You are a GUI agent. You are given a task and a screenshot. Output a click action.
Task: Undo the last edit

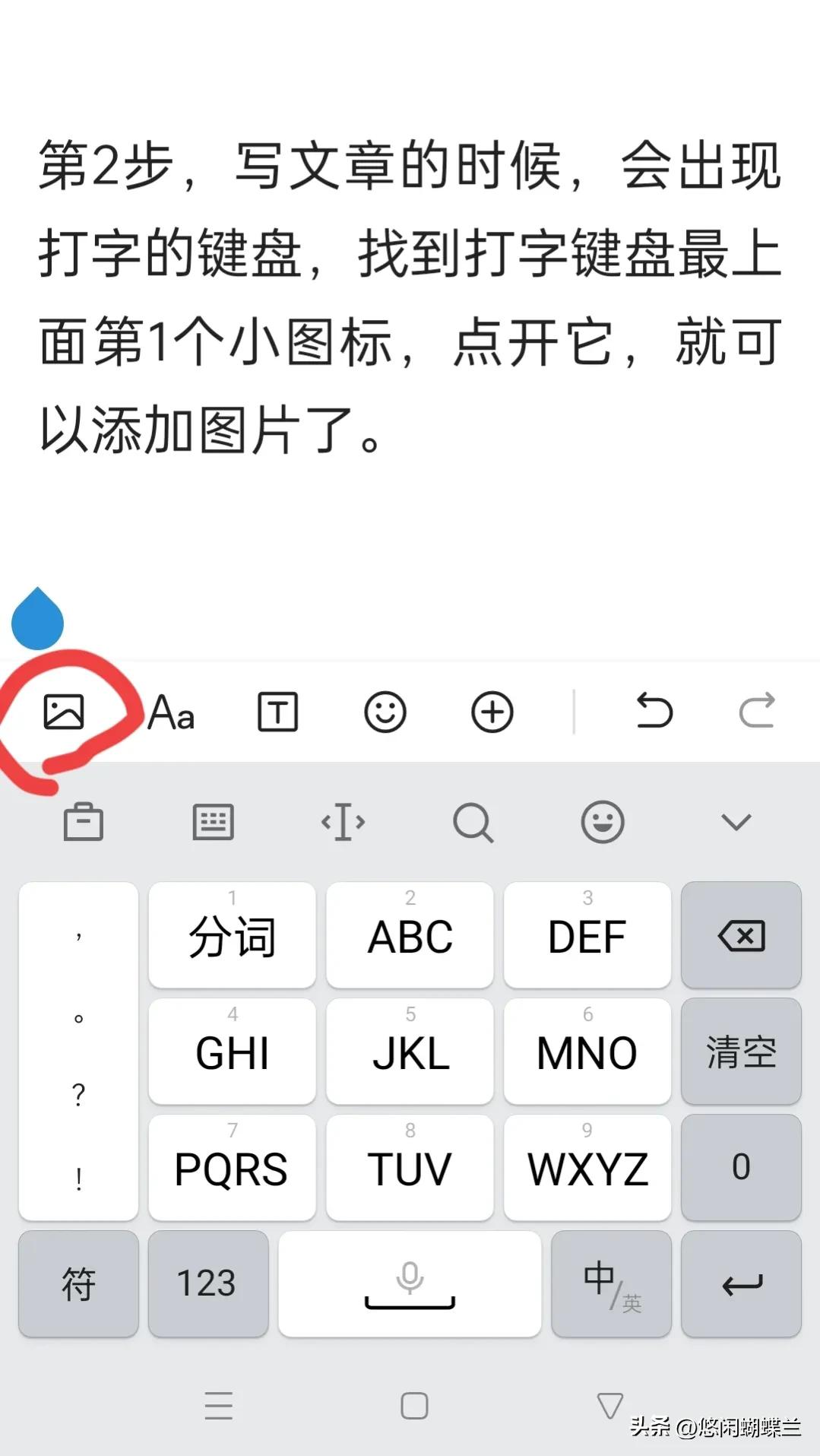click(654, 711)
